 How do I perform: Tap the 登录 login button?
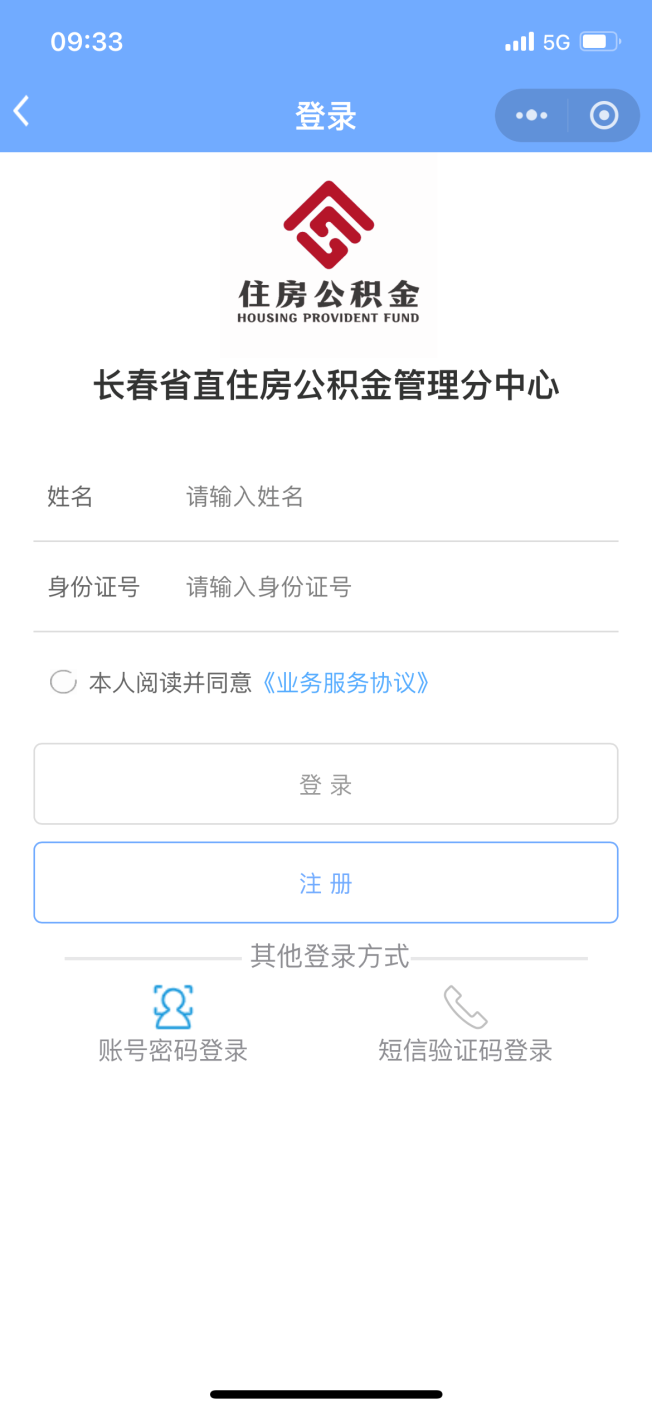click(x=326, y=784)
